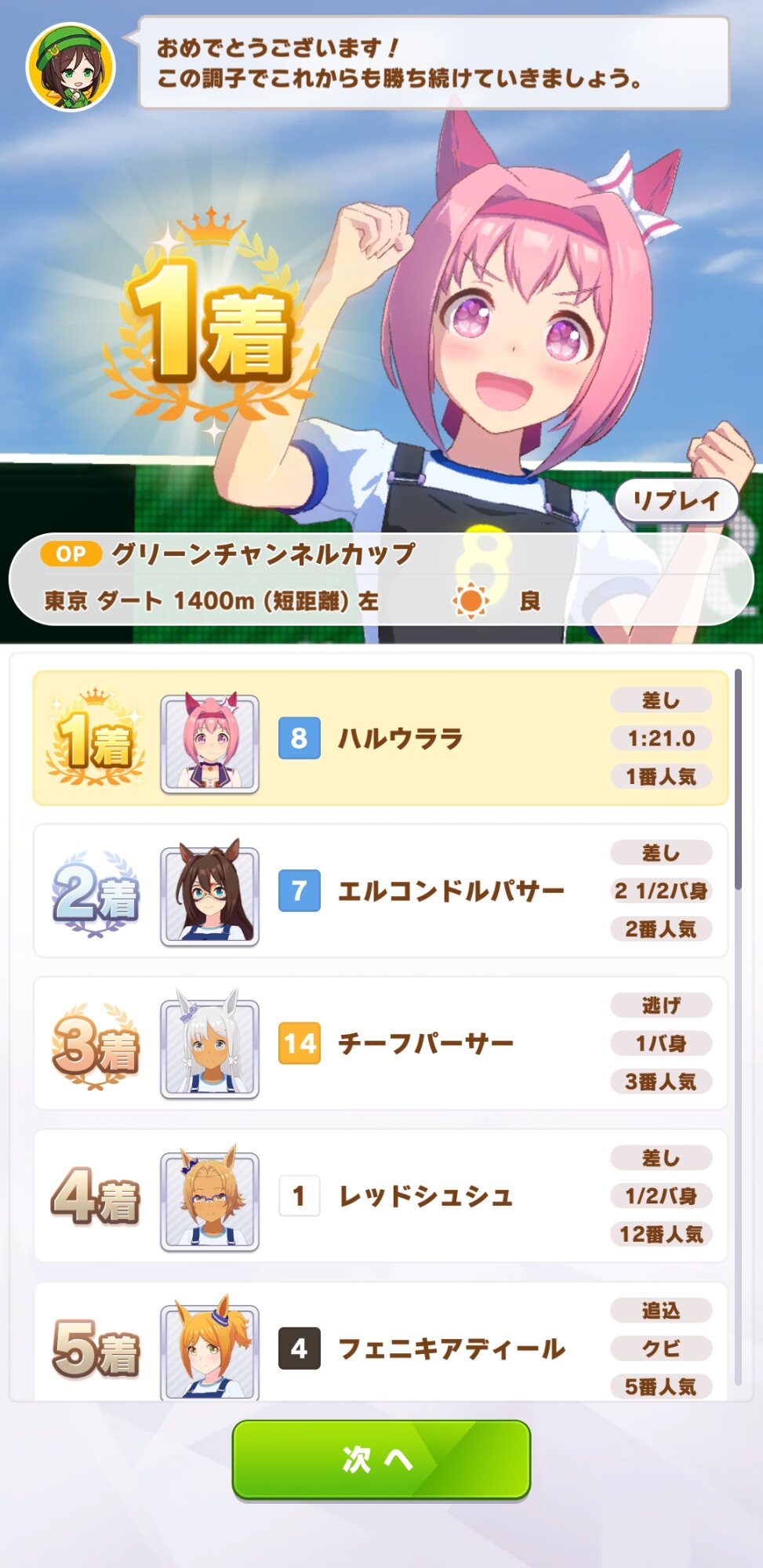The width and height of the screenshot is (763, 1568).
Task: Tap the リプレイ replay button
Action: click(676, 501)
